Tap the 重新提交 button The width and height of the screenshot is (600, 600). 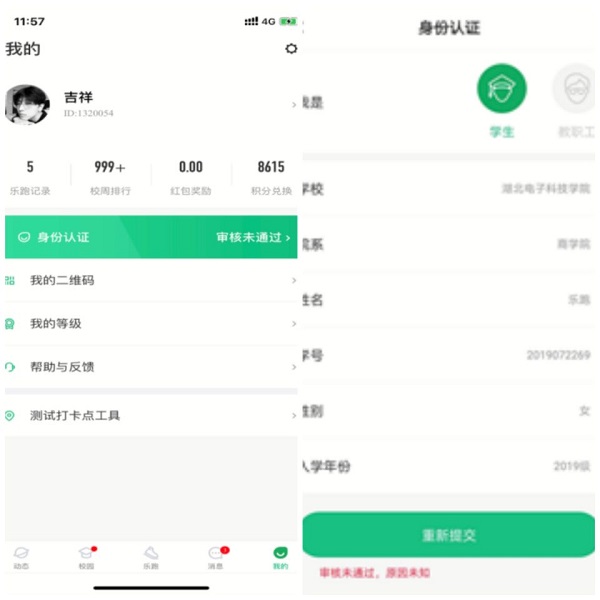point(449,535)
